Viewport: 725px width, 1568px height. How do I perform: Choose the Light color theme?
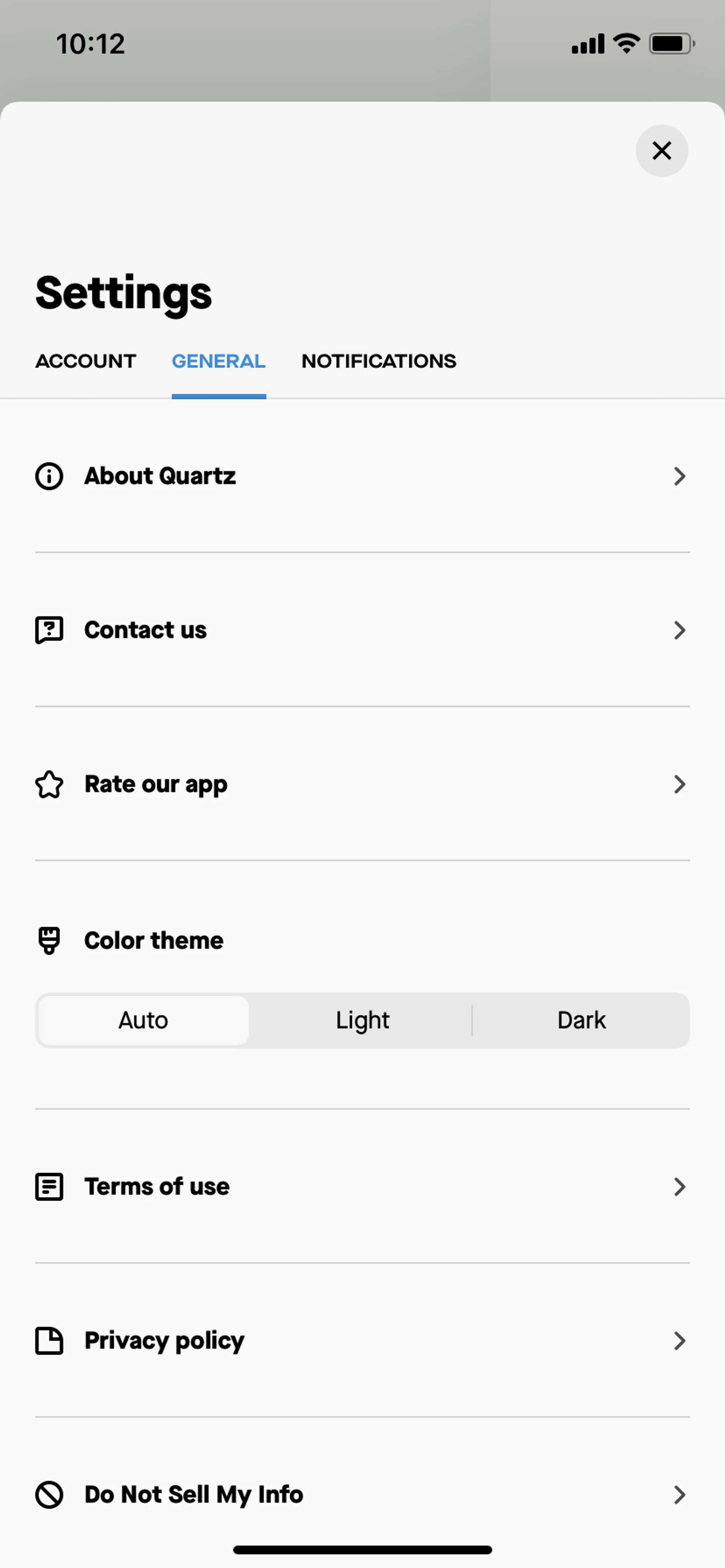tap(362, 1020)
